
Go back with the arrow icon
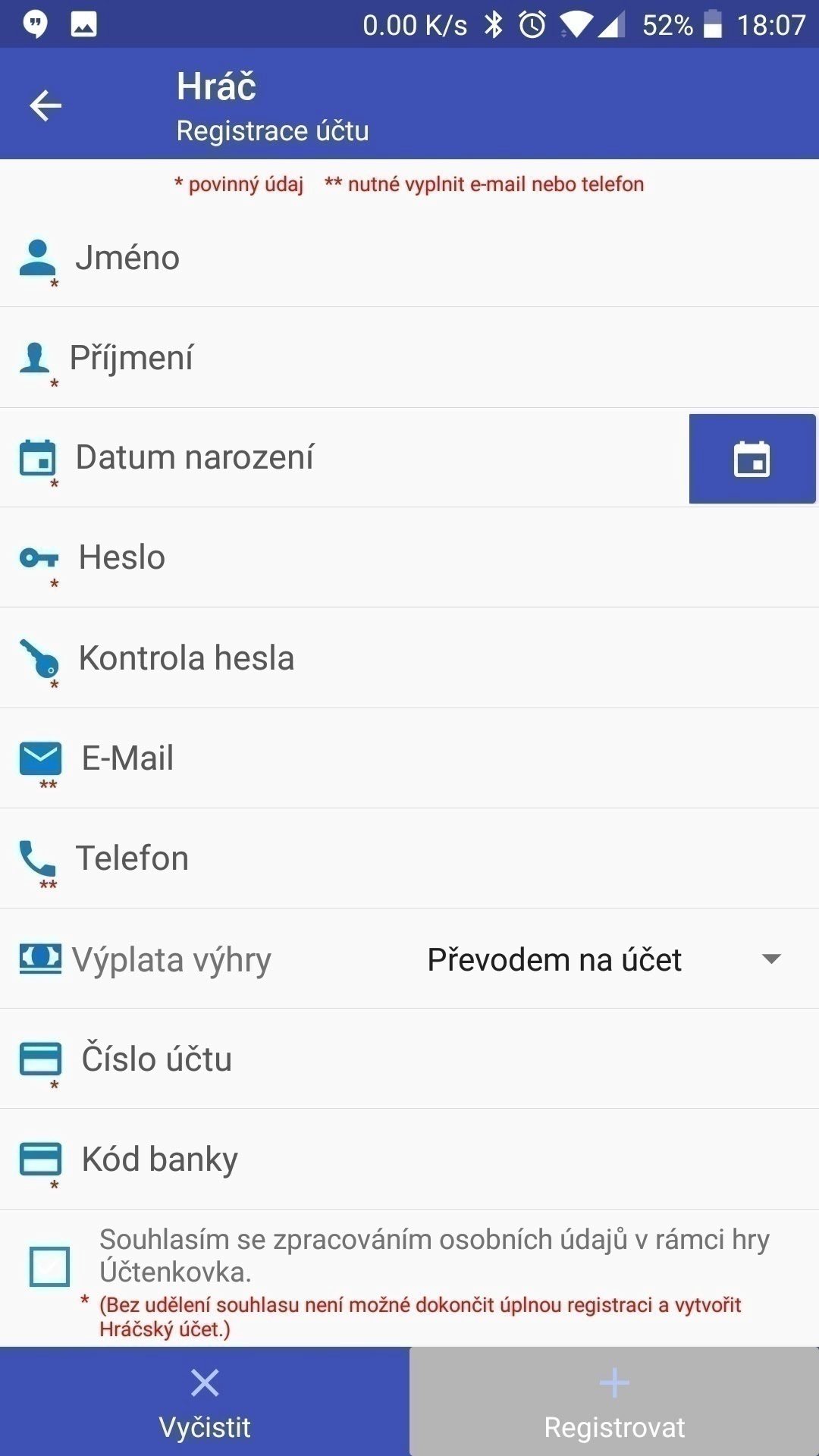coord(45,105)
